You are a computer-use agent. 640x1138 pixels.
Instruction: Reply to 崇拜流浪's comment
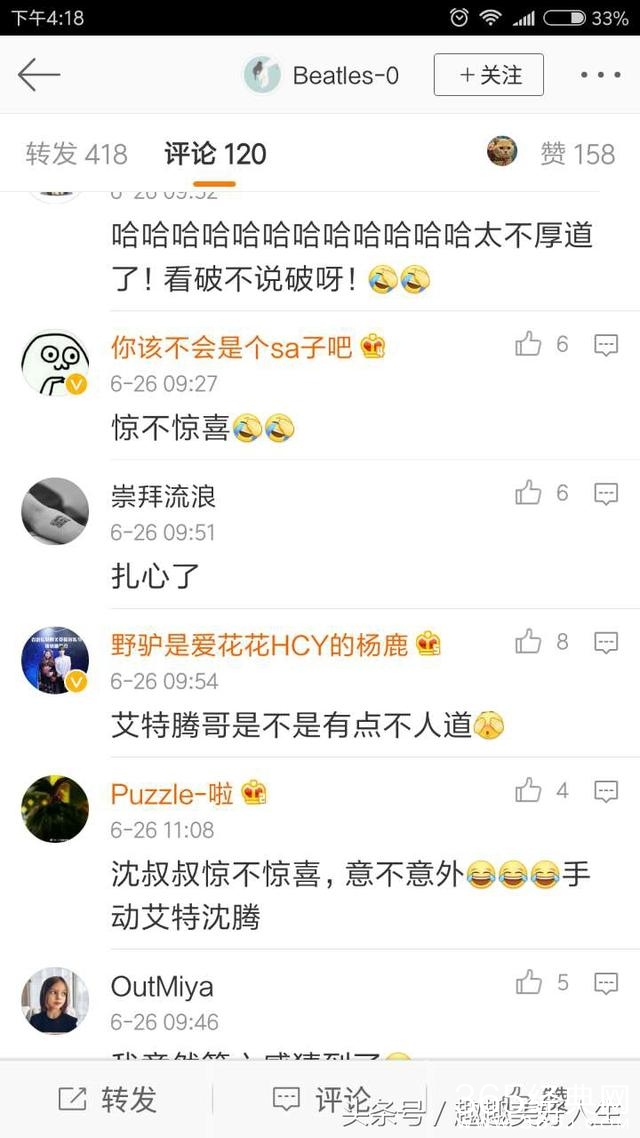[x=606, y=493]
